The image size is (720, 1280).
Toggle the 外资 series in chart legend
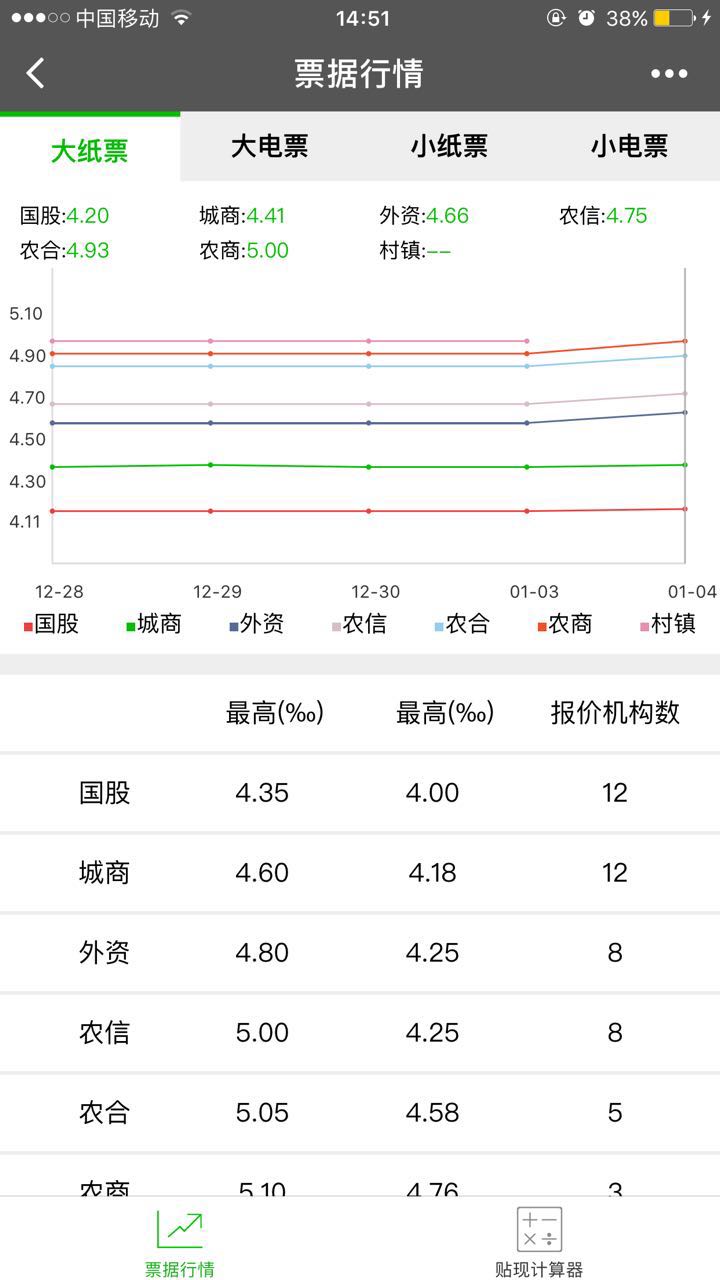tap(257, 624)
